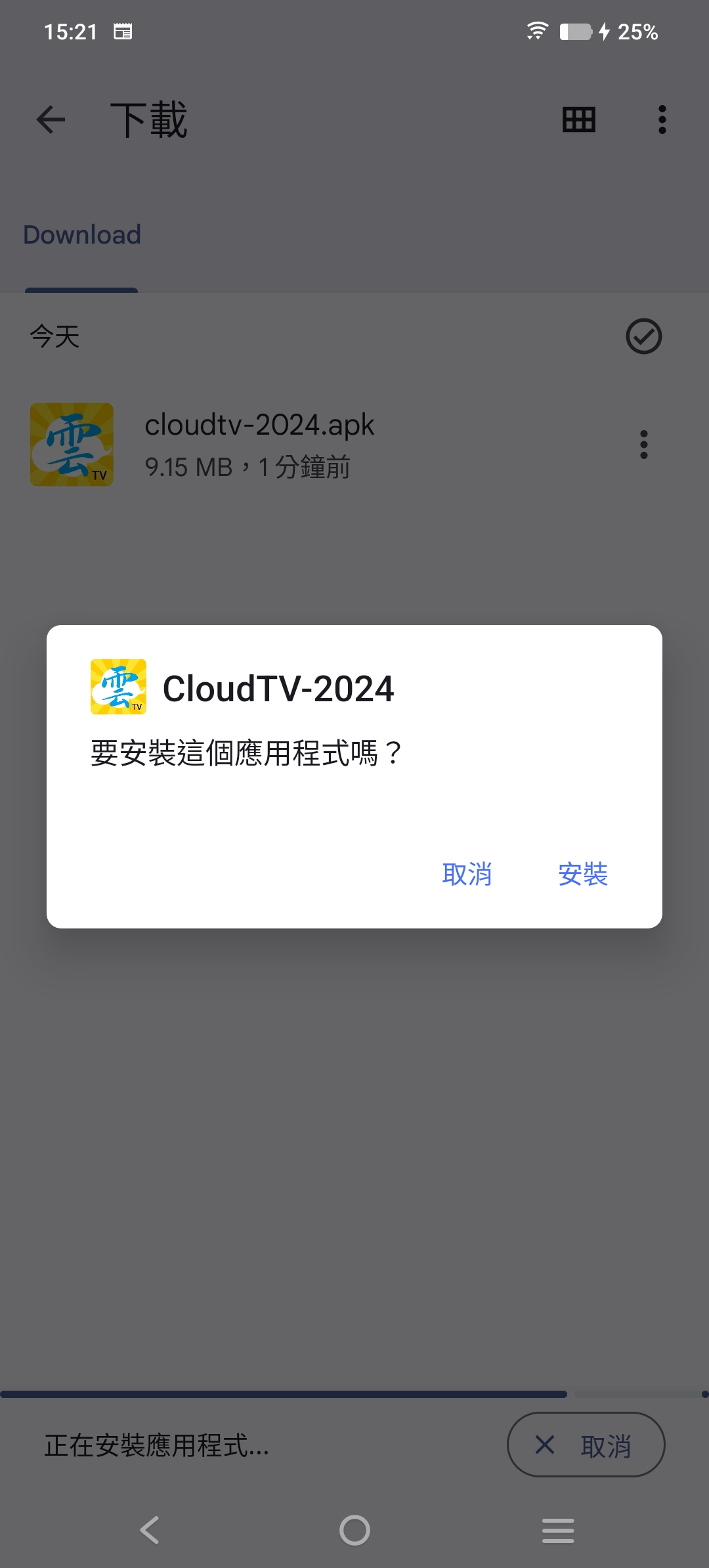The width and height of the screenshot is (709, 1568).
Task: Confirm install with 安裝 button
Action: (583, 874)
